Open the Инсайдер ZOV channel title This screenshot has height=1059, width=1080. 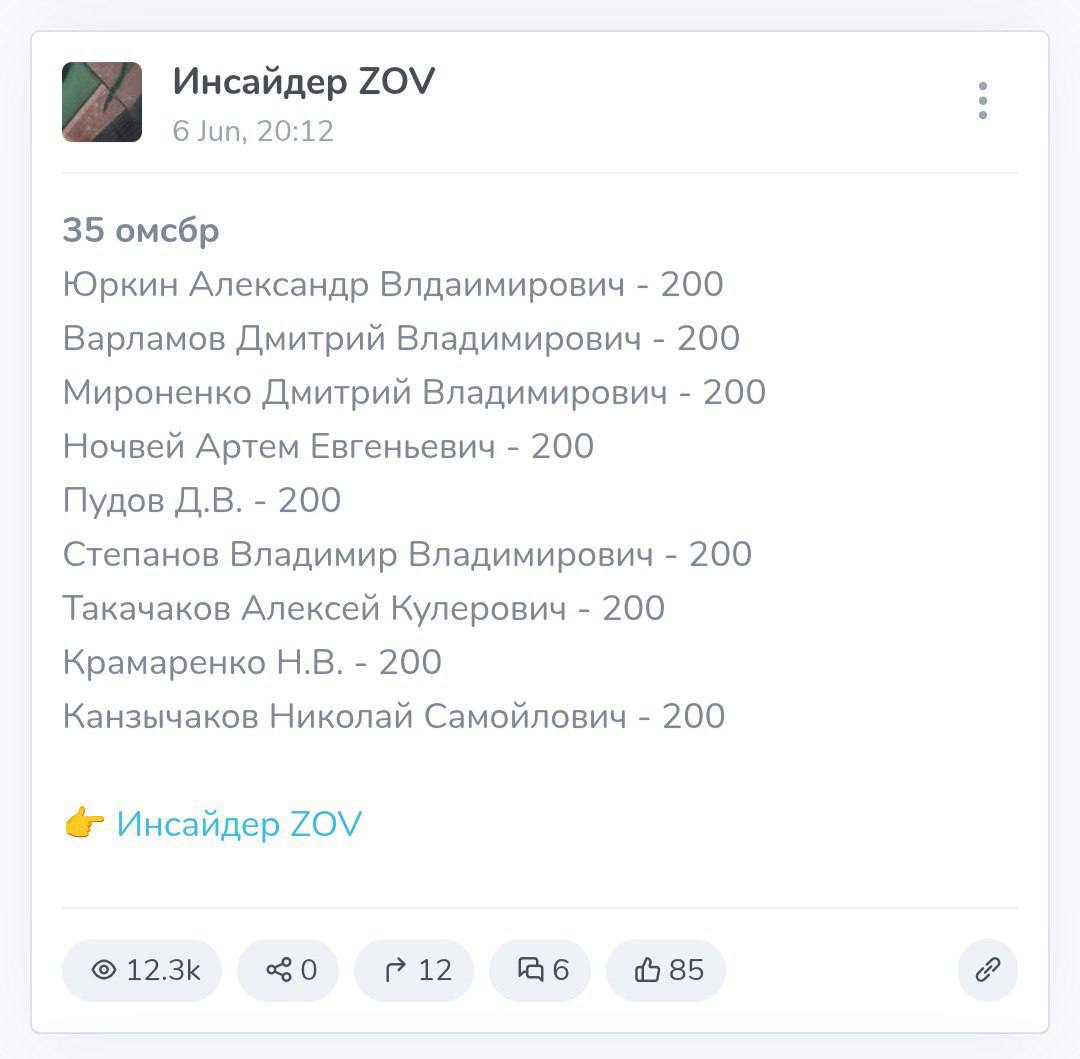(x=304, y=82)
